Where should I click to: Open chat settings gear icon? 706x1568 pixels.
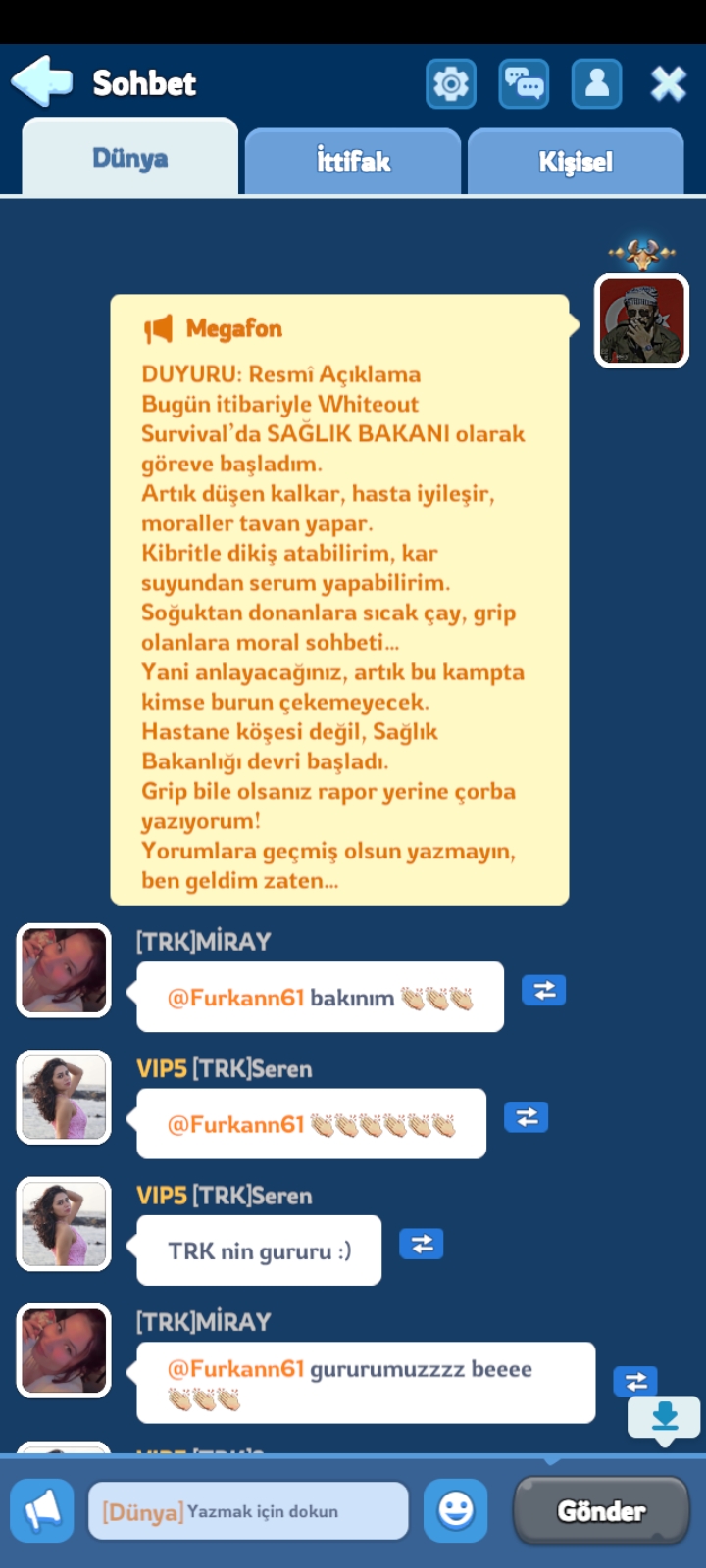click(x=451, y=84)
